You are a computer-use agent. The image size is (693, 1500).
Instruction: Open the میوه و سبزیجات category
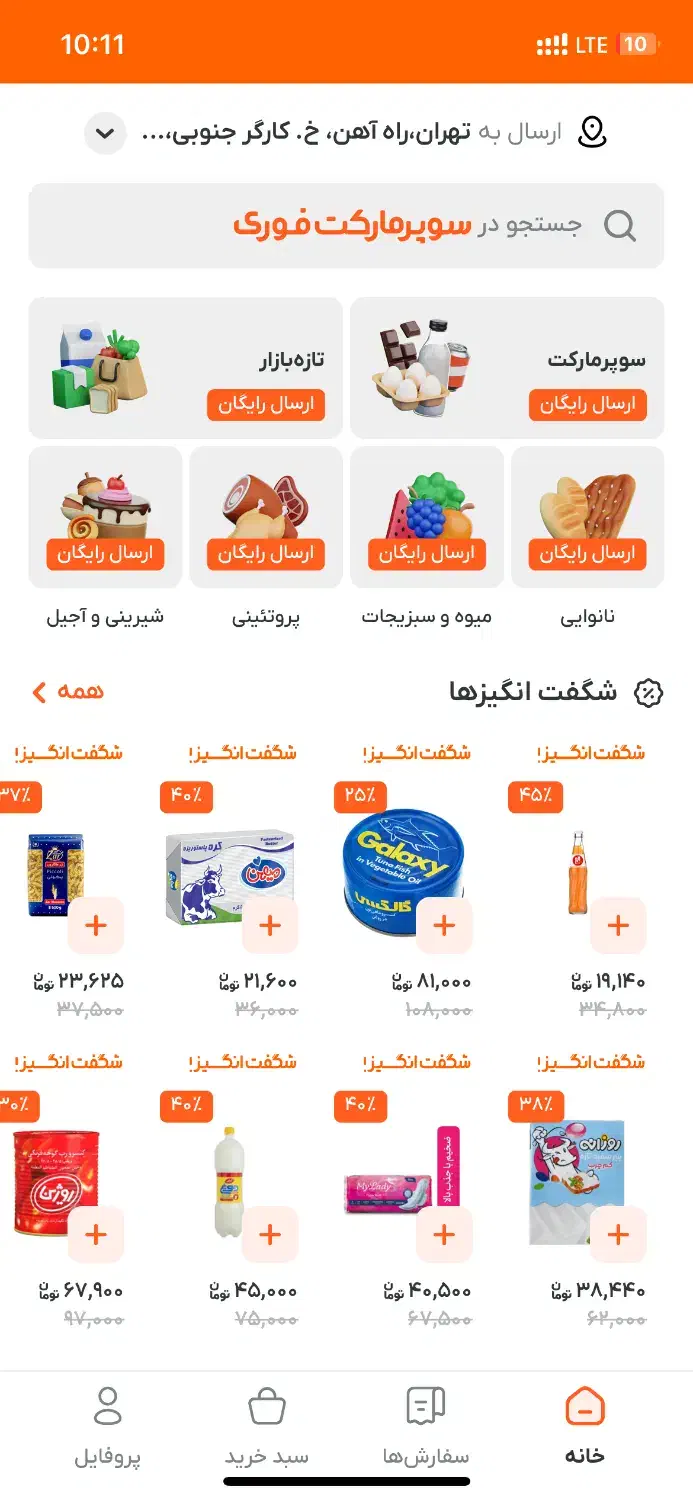pos(427,518)
